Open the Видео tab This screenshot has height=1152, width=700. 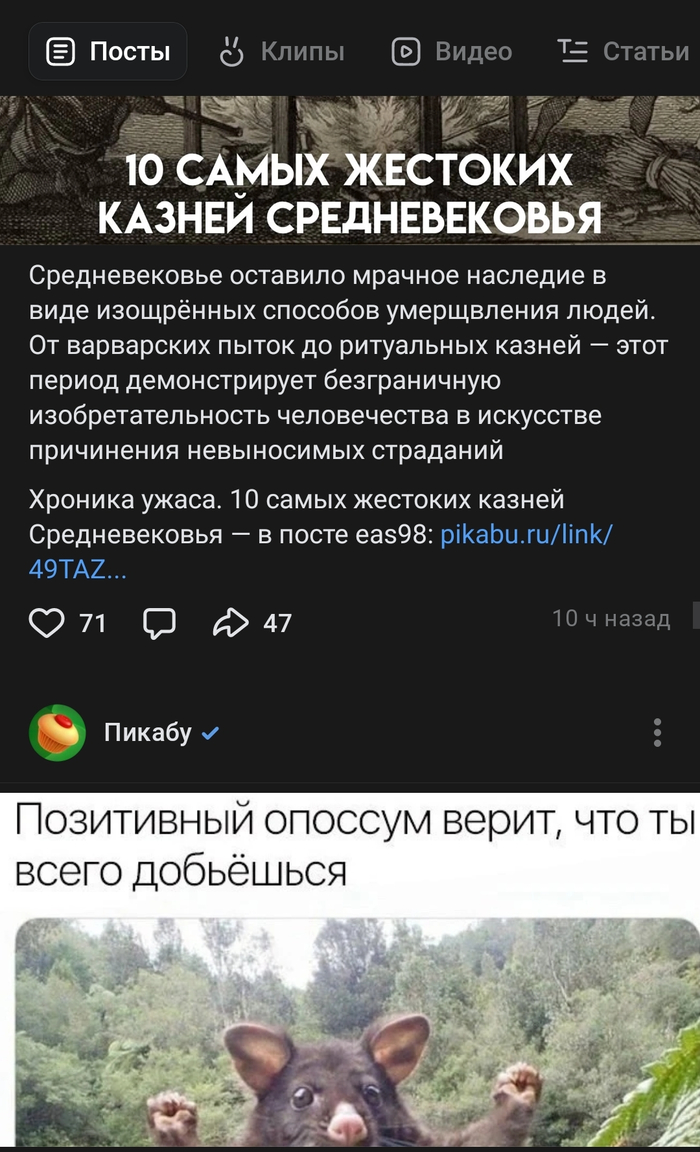point(451,52)
